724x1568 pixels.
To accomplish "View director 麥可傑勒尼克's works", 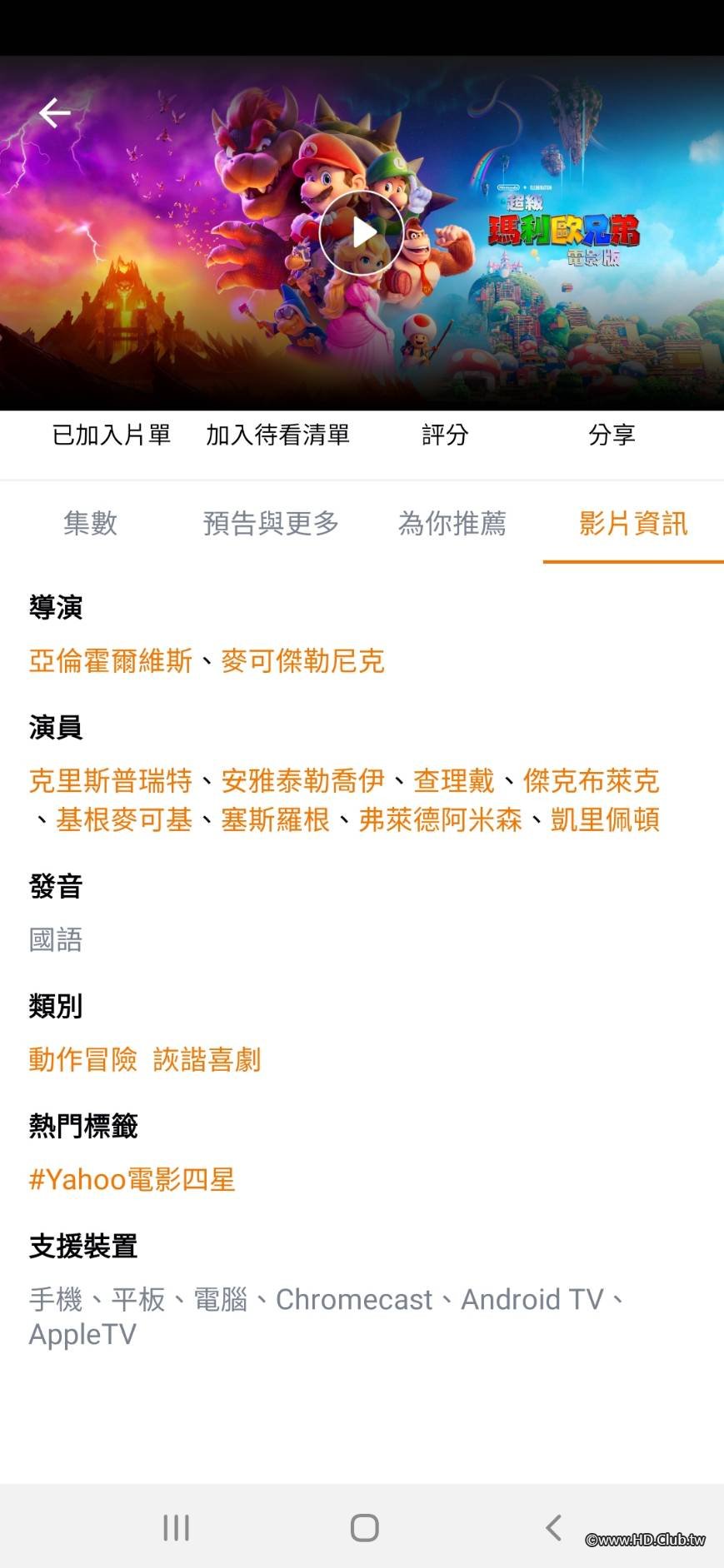I will [x=302, y=661].
